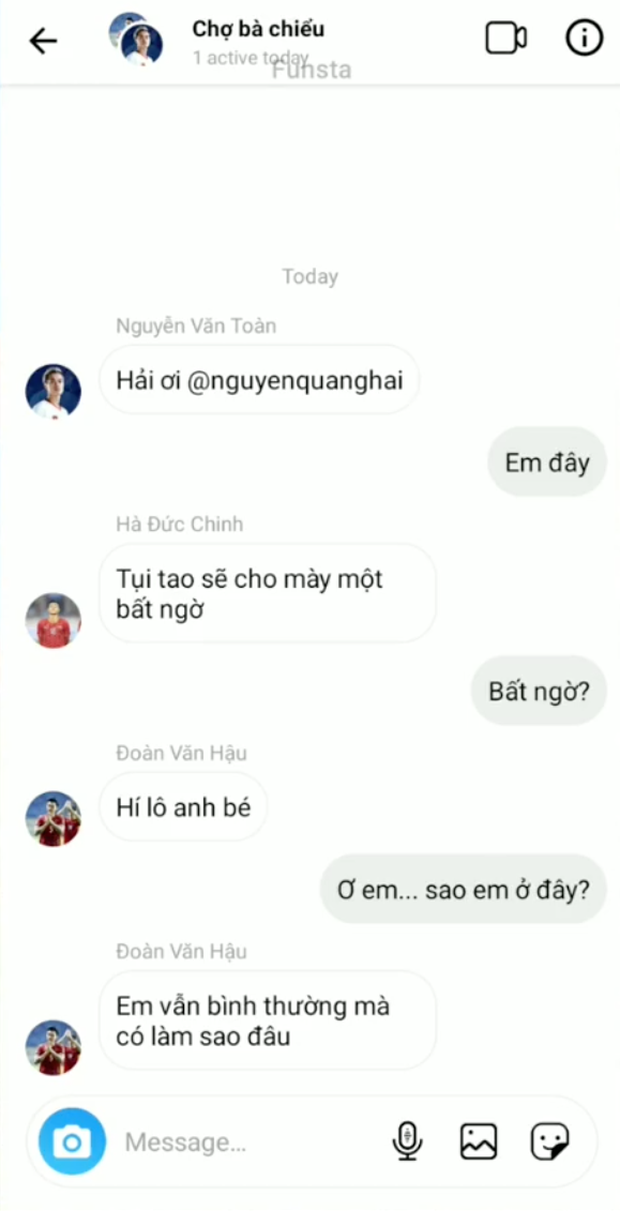Open the @nguyenquanghai mention
The image size is (620, 1211).
point(295,380)
